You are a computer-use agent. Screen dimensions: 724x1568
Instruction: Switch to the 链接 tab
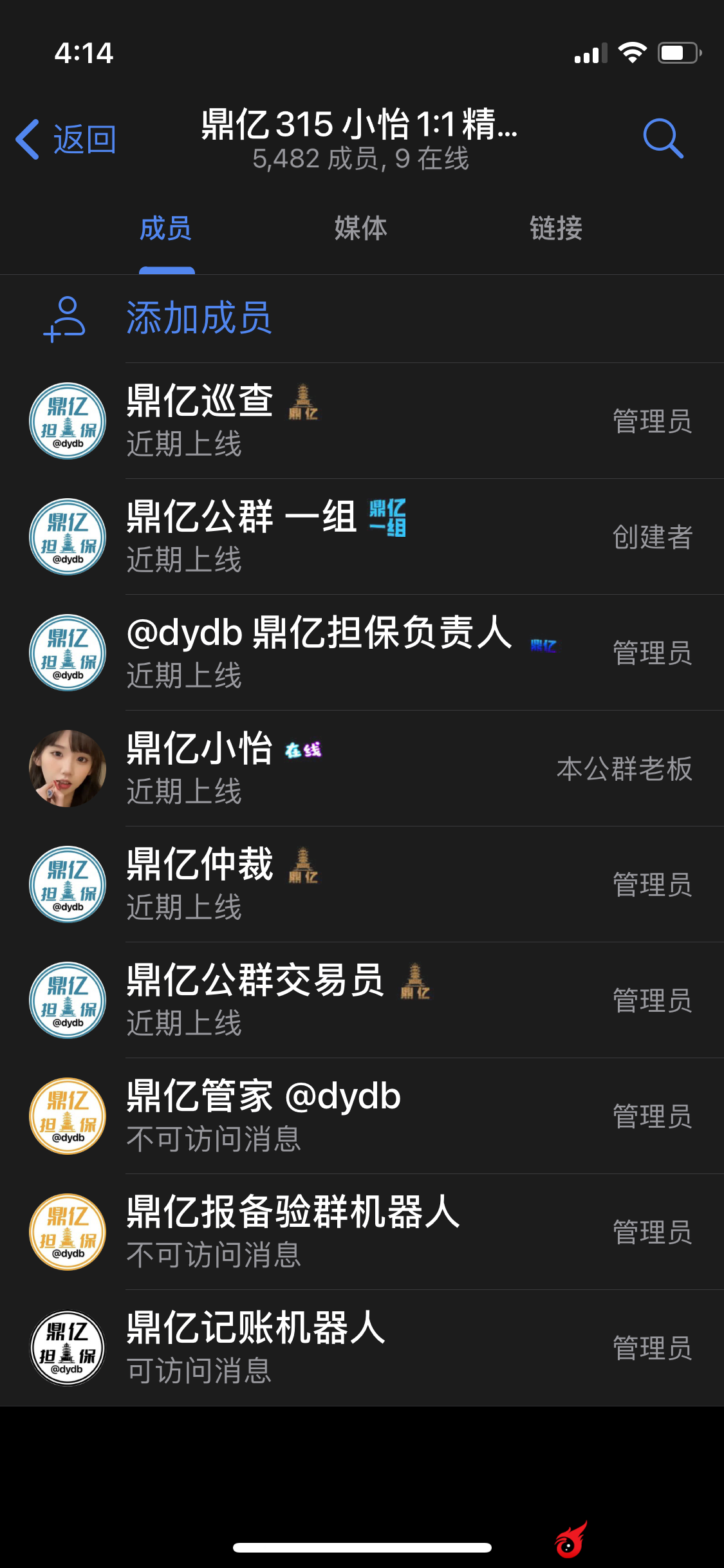(556, 229)
